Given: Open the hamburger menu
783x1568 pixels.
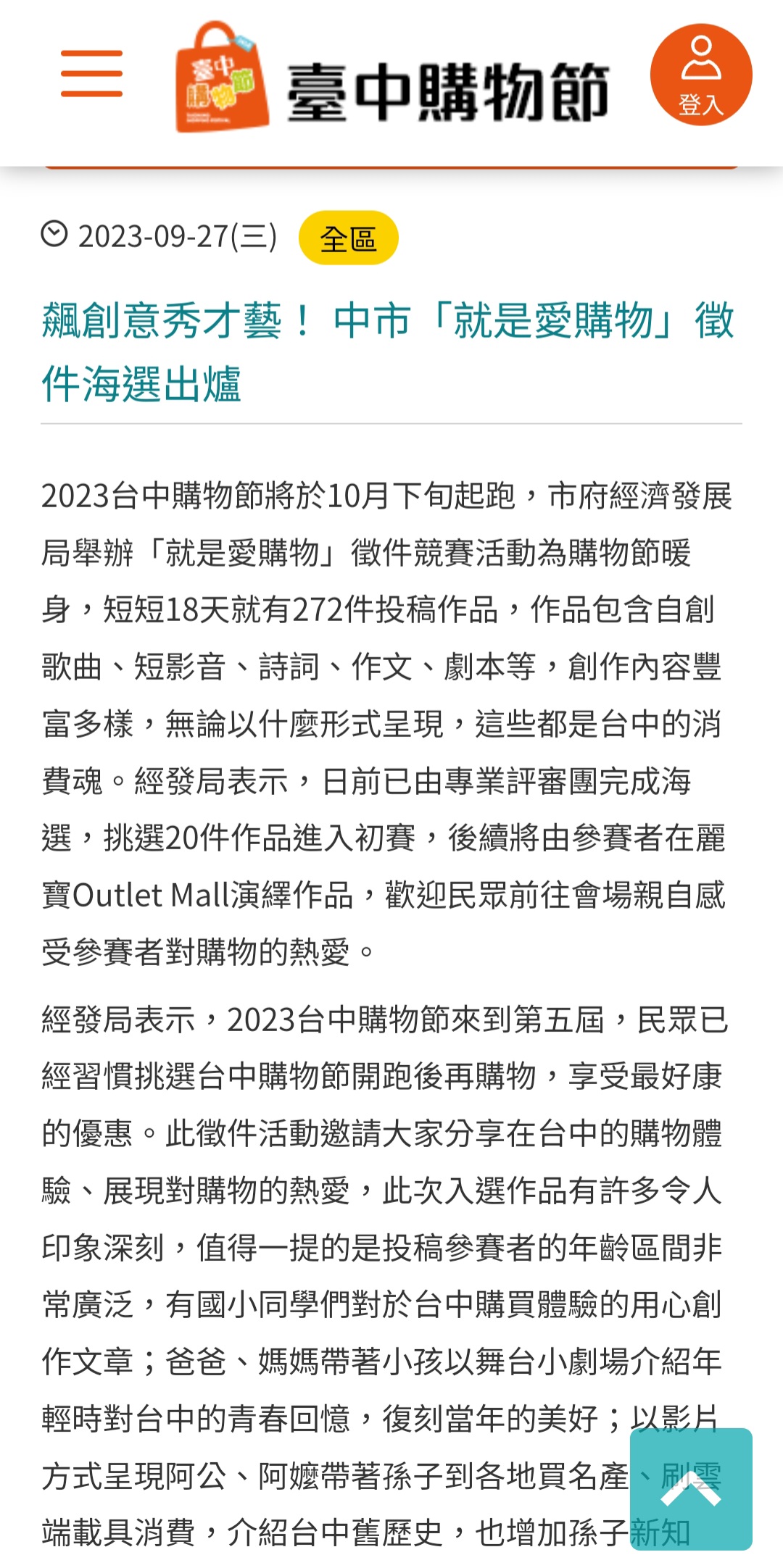Looking at the screenshot, I should (91, 74).
